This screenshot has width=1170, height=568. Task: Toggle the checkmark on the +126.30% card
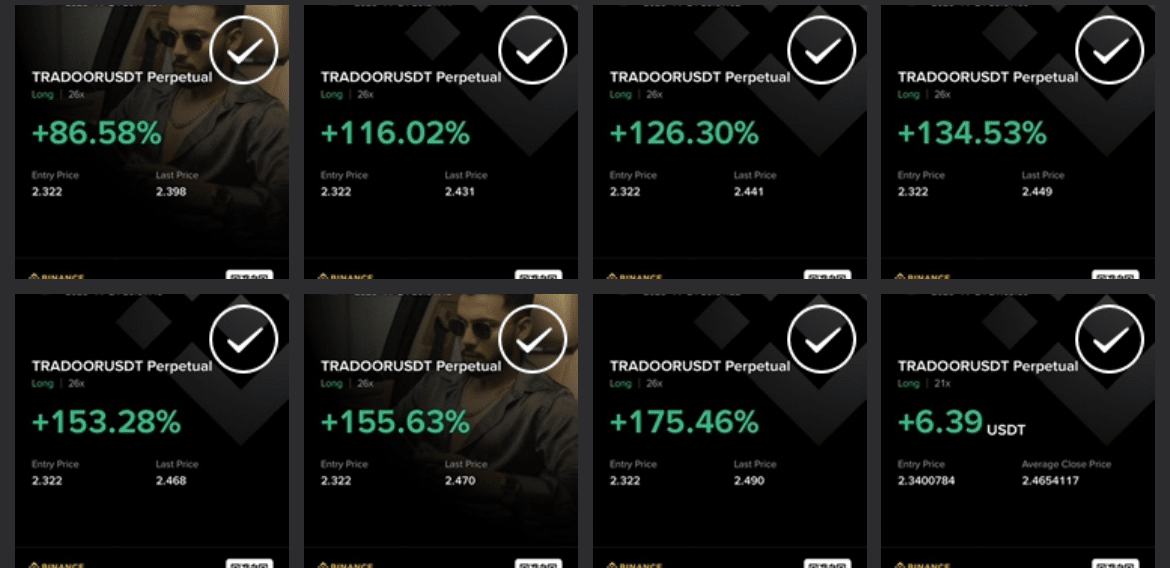click(x=822, y=50)
